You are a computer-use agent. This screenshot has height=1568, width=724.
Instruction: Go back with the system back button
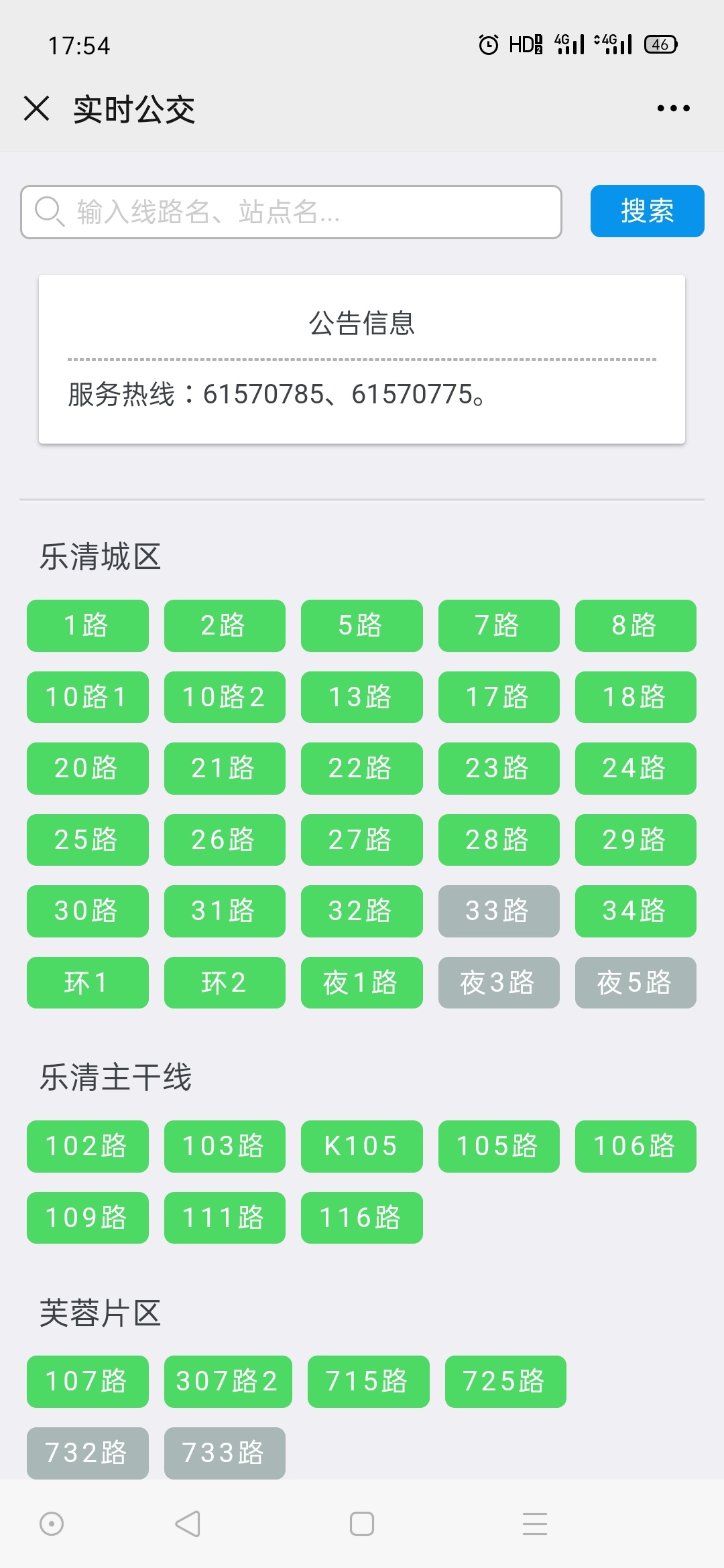[x=188, y=1524]
